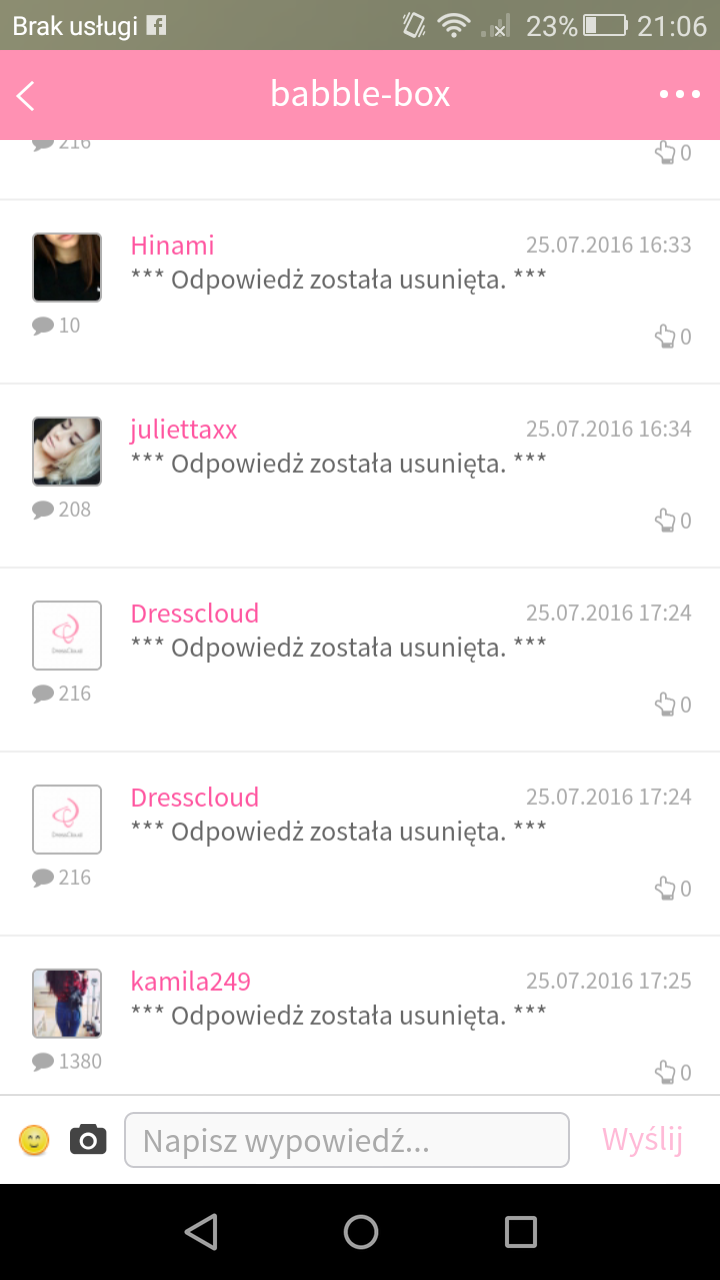The height and width of the screenshot is (1280, 720).
Task: Like Hinami's comment with the thumbs-up icon
Action: (x=667, y=336)
